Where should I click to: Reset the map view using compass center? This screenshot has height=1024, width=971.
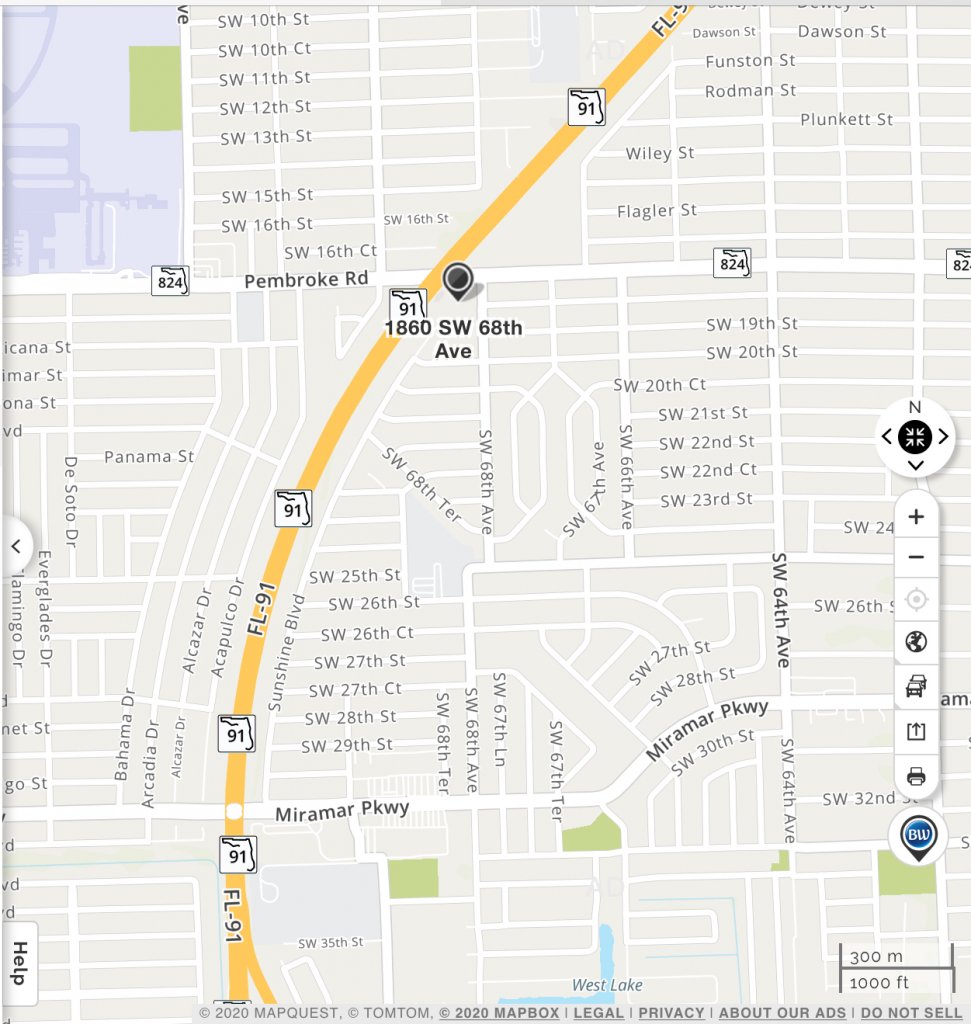pyautogui.click(x=915, y=436)
